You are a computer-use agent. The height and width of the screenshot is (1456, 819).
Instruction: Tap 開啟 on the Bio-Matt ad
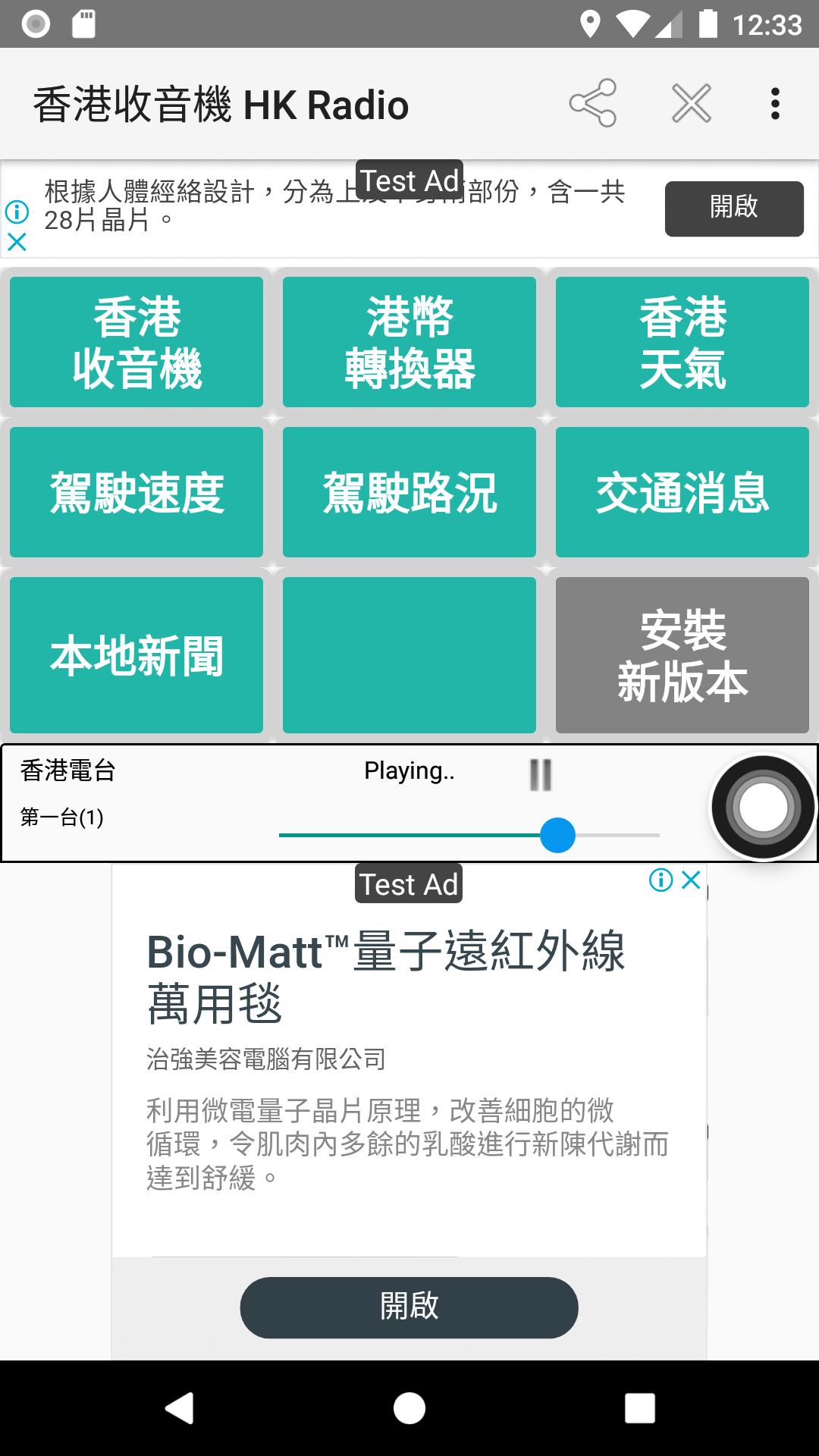409,1307
